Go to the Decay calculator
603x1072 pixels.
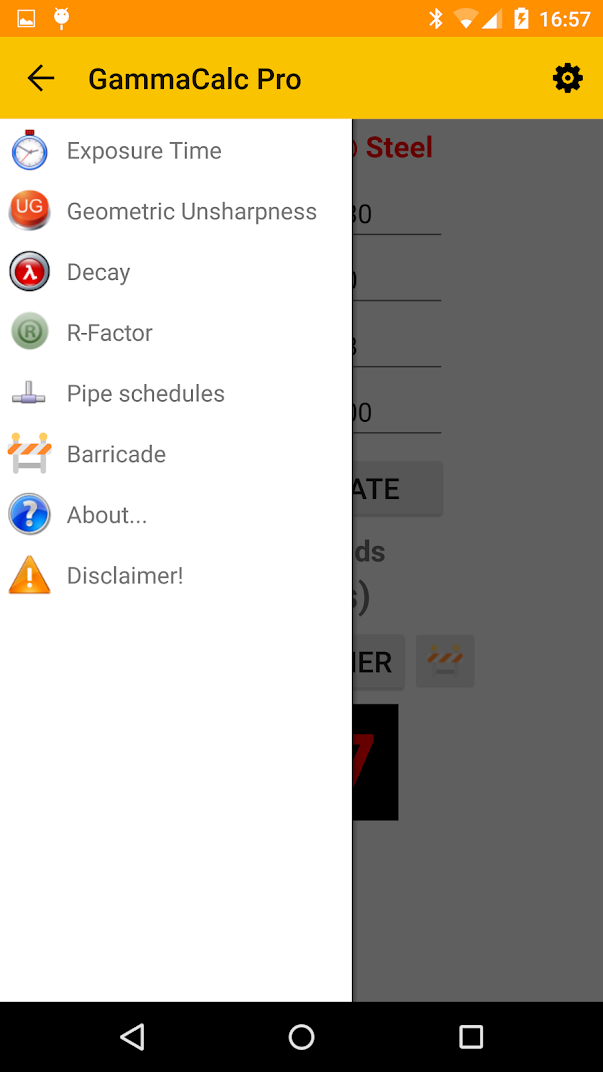coord(176,272)
